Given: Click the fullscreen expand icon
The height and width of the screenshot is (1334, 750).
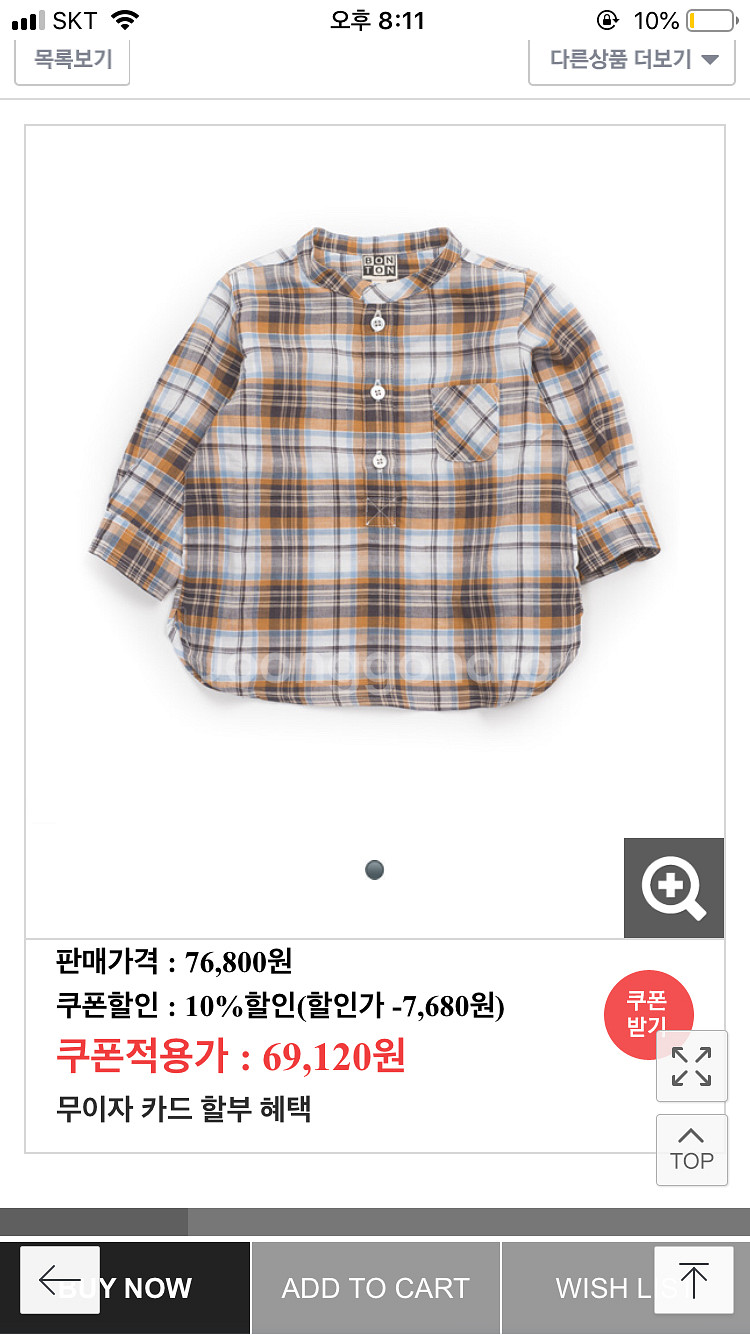Looking at the screenshot, I should 691,1067.
